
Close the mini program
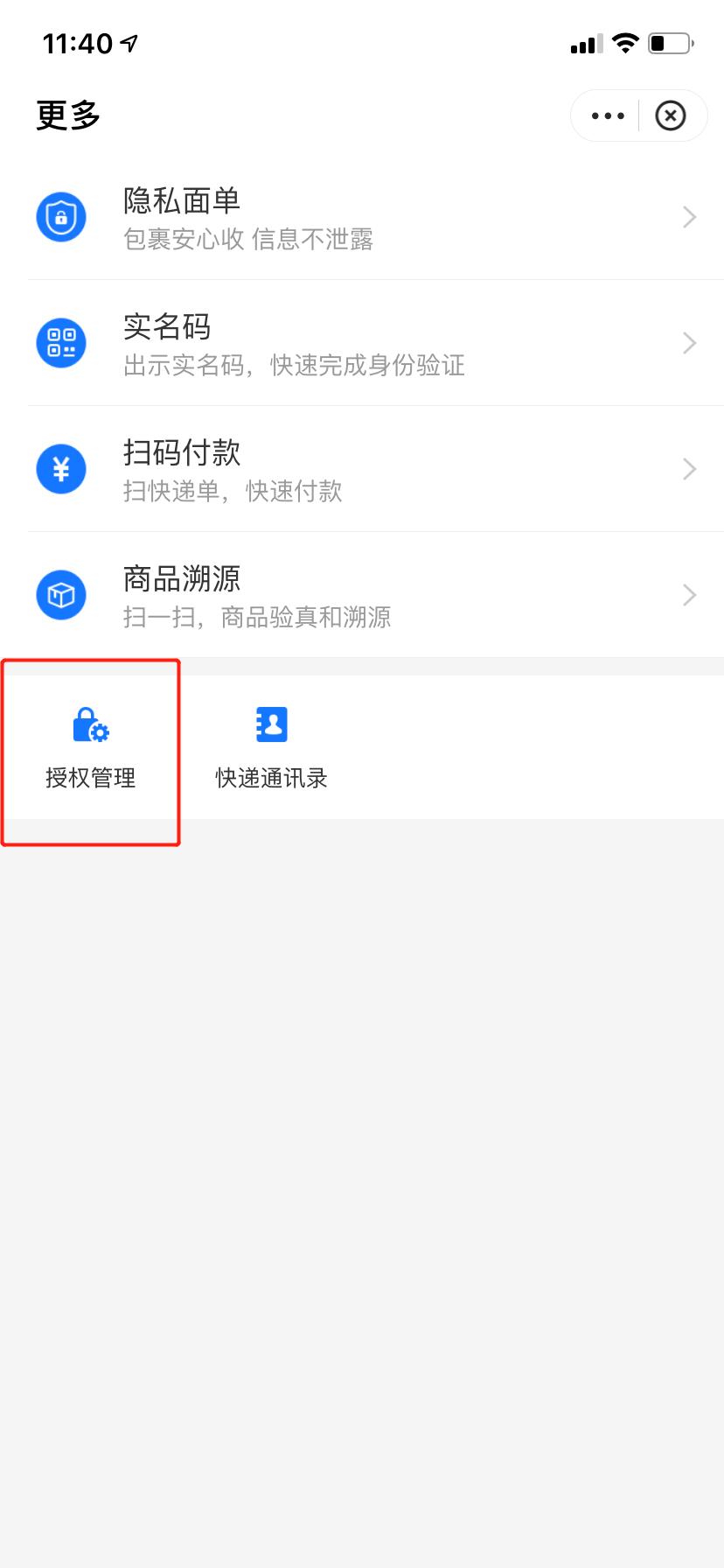(x=671, y=115)
